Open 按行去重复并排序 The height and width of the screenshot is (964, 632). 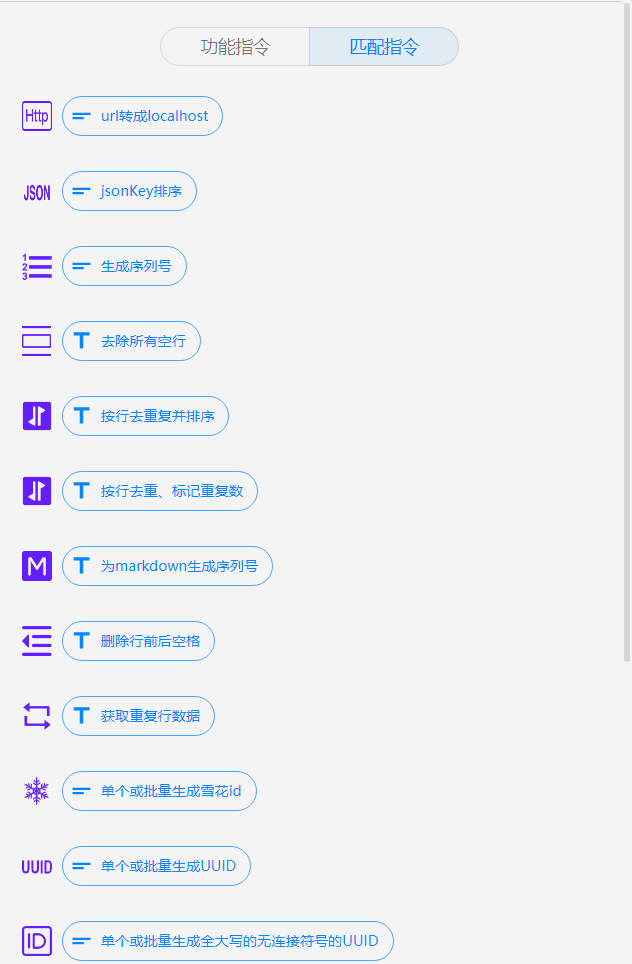[145, 416]
